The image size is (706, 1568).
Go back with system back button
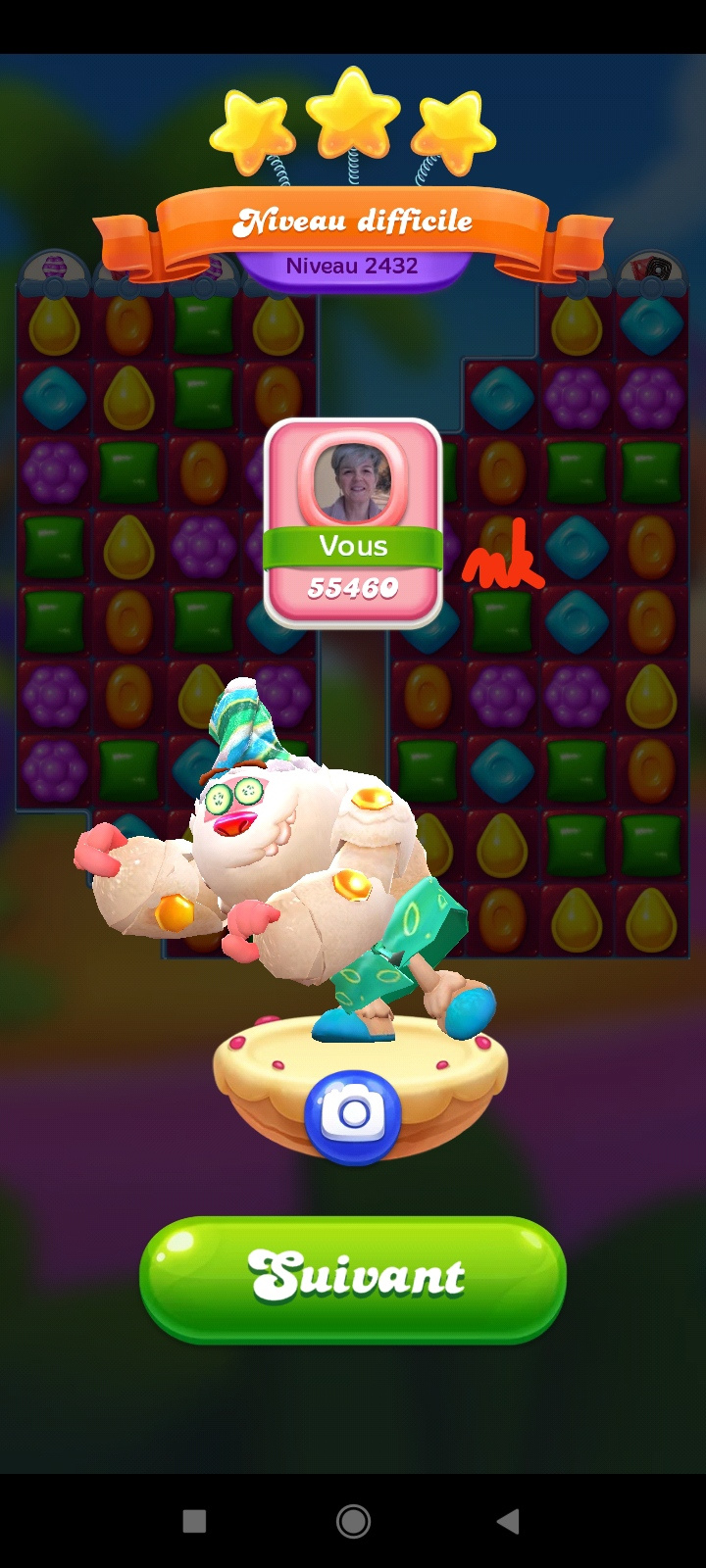pos(508,1521)
